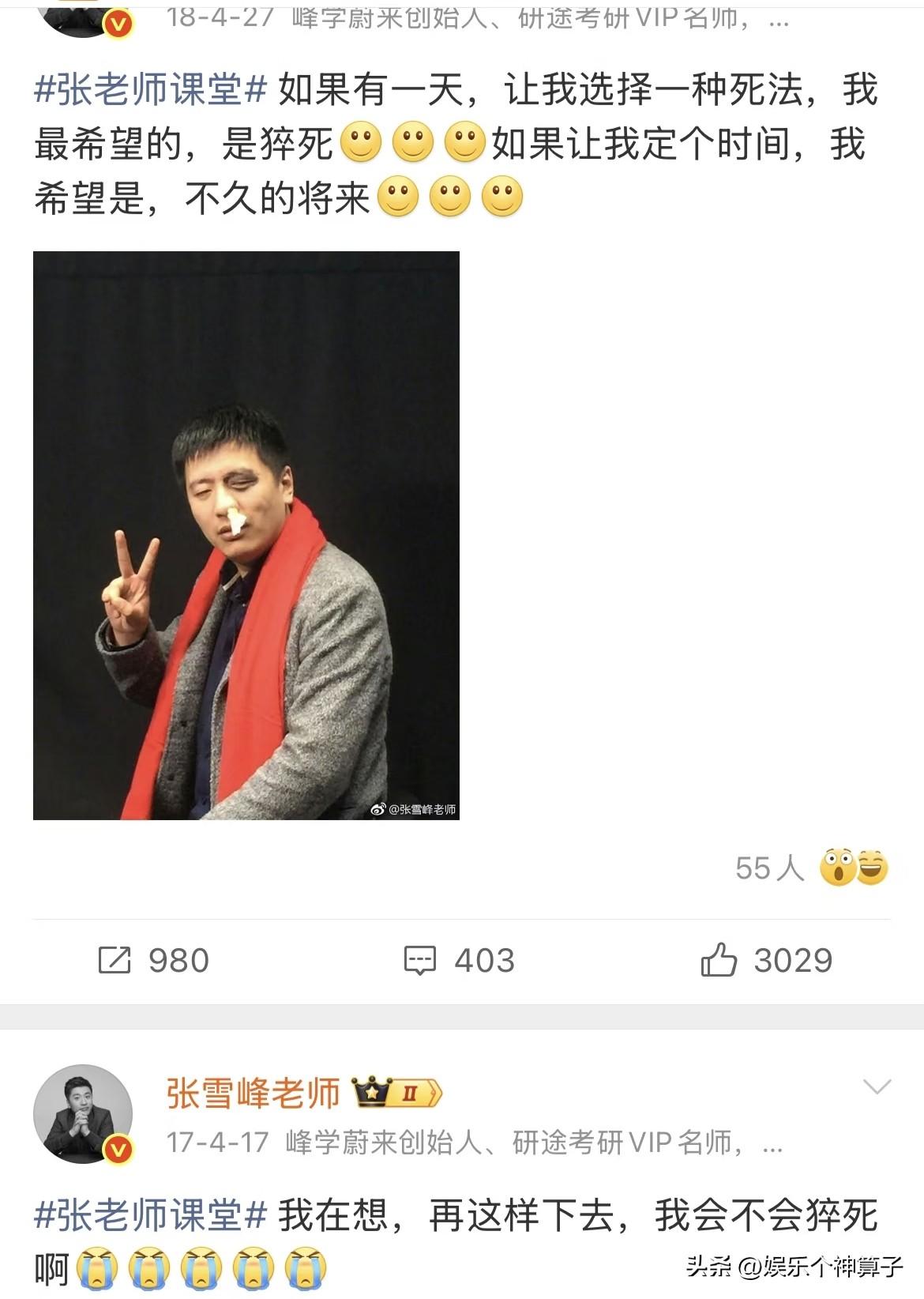Click the orange V verification badge on top avatar
This screenshot has height=1299, width=924.
(x=115, y=21)
